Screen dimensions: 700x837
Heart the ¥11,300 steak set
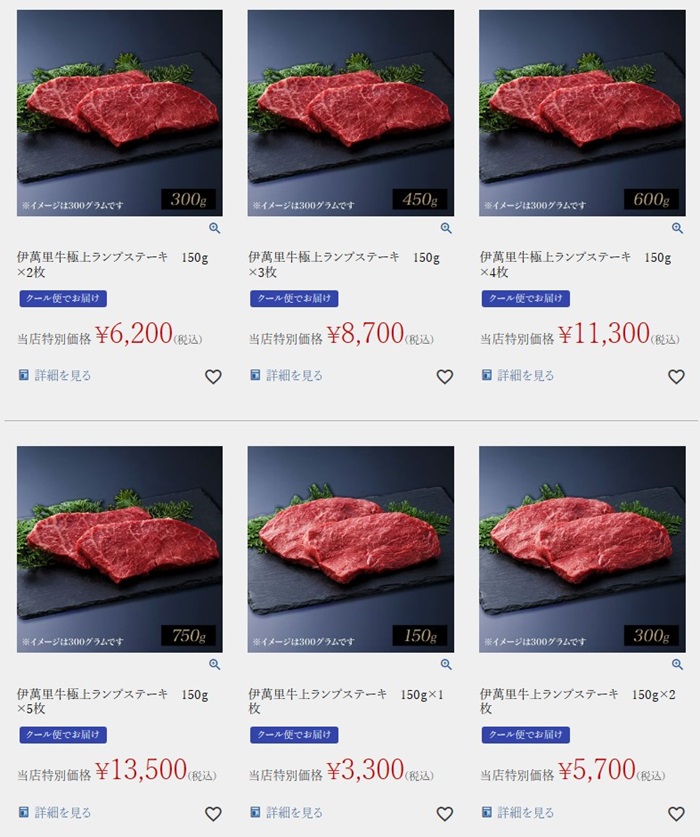coord(676,377)
